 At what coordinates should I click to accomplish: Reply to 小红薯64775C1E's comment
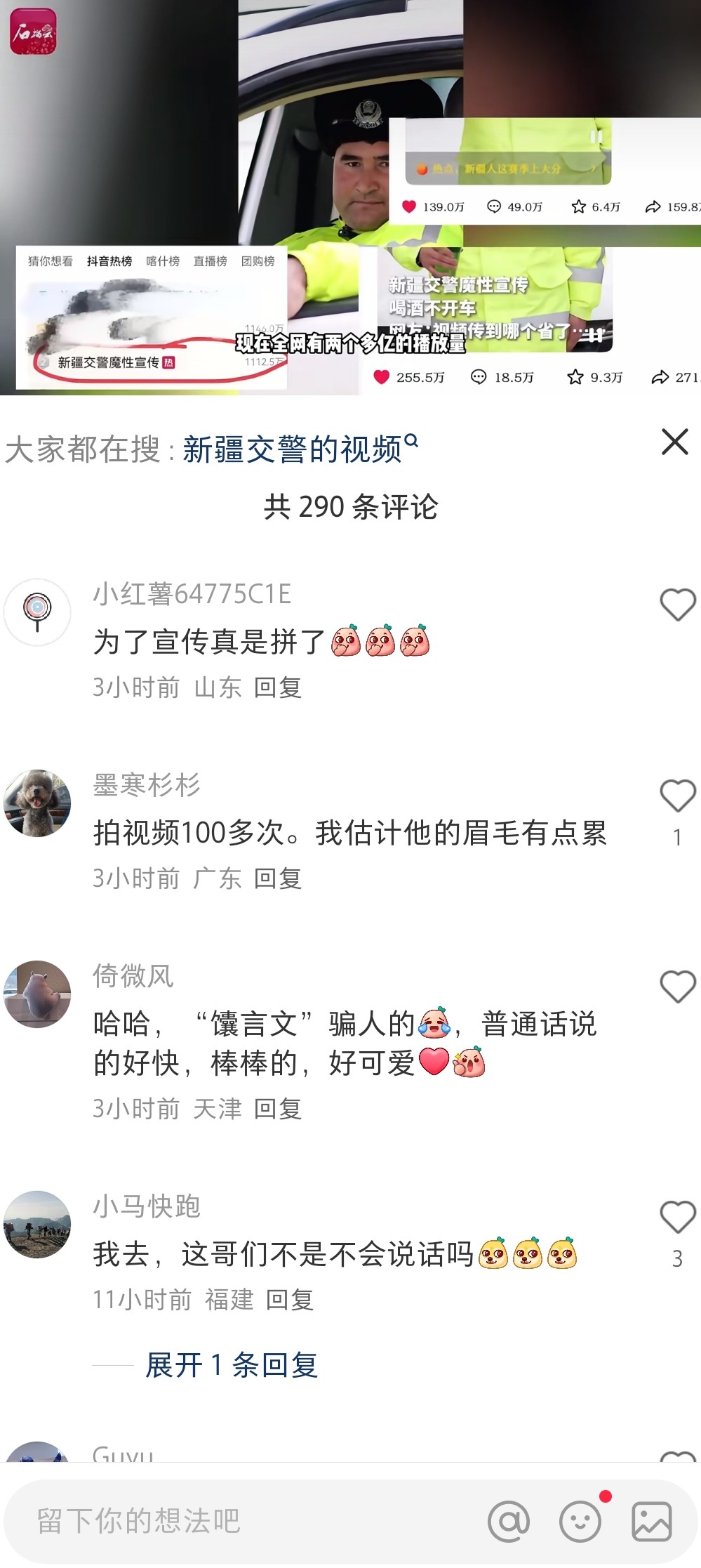click(277, 687)
